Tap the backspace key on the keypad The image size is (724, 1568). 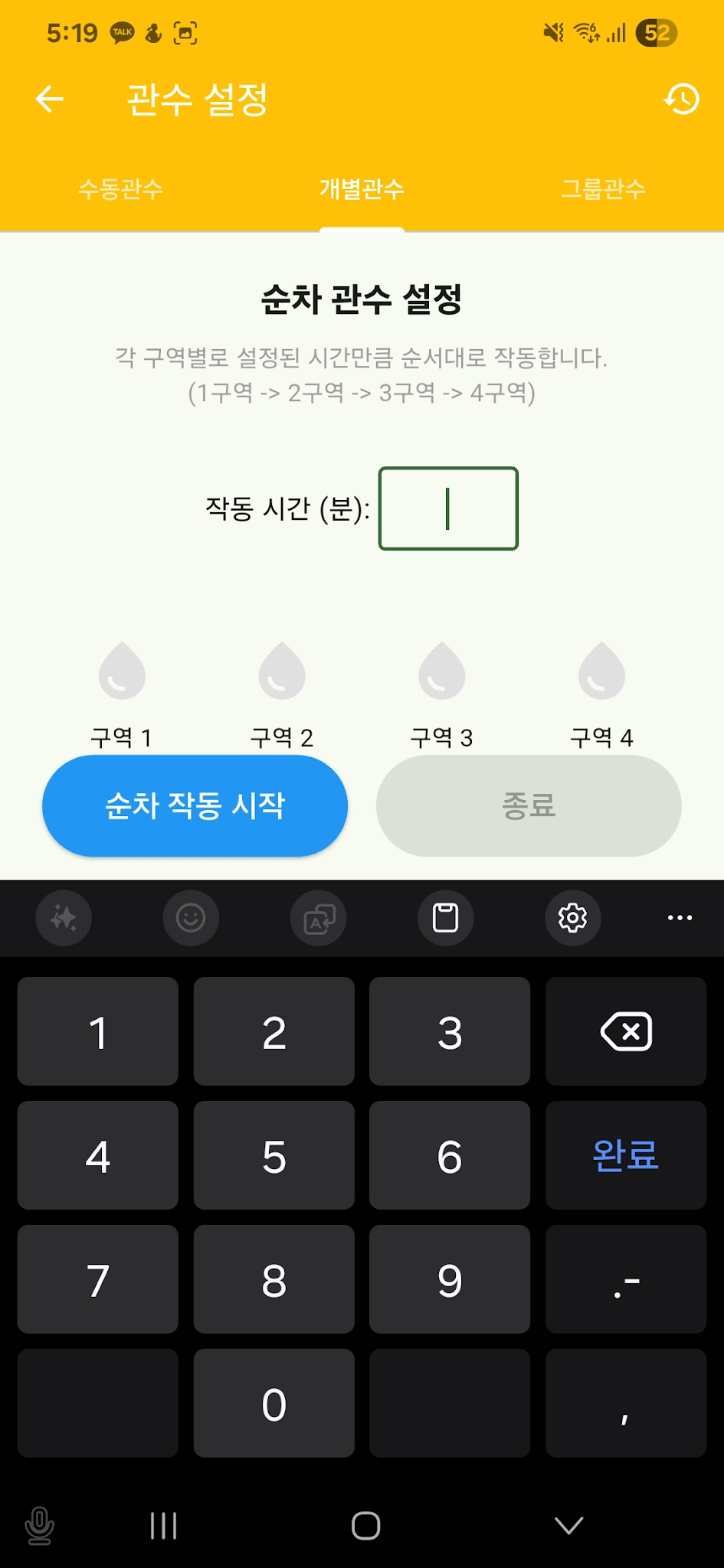pos(625,1031)
